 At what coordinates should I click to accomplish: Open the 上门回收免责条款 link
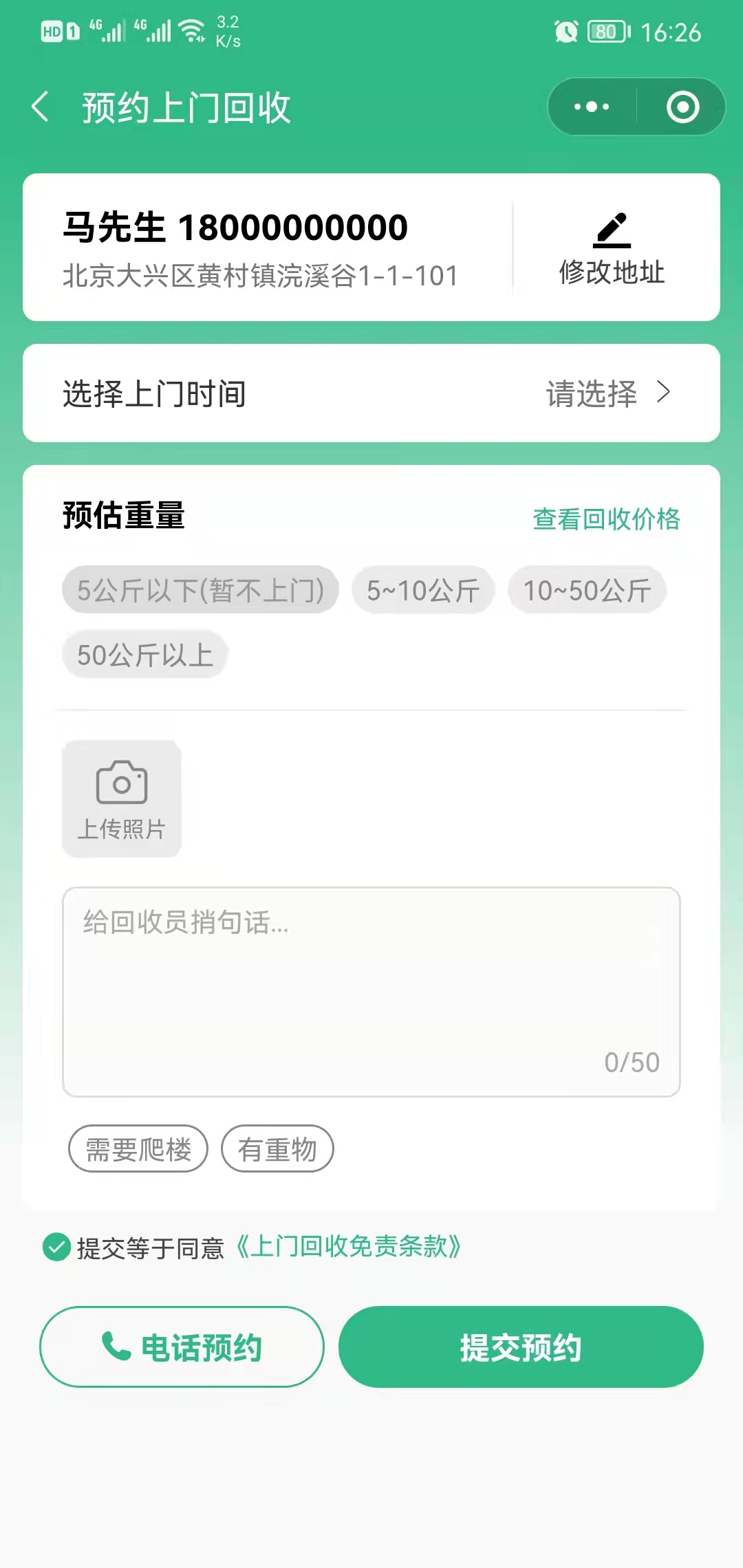[x=348, y=1247]
